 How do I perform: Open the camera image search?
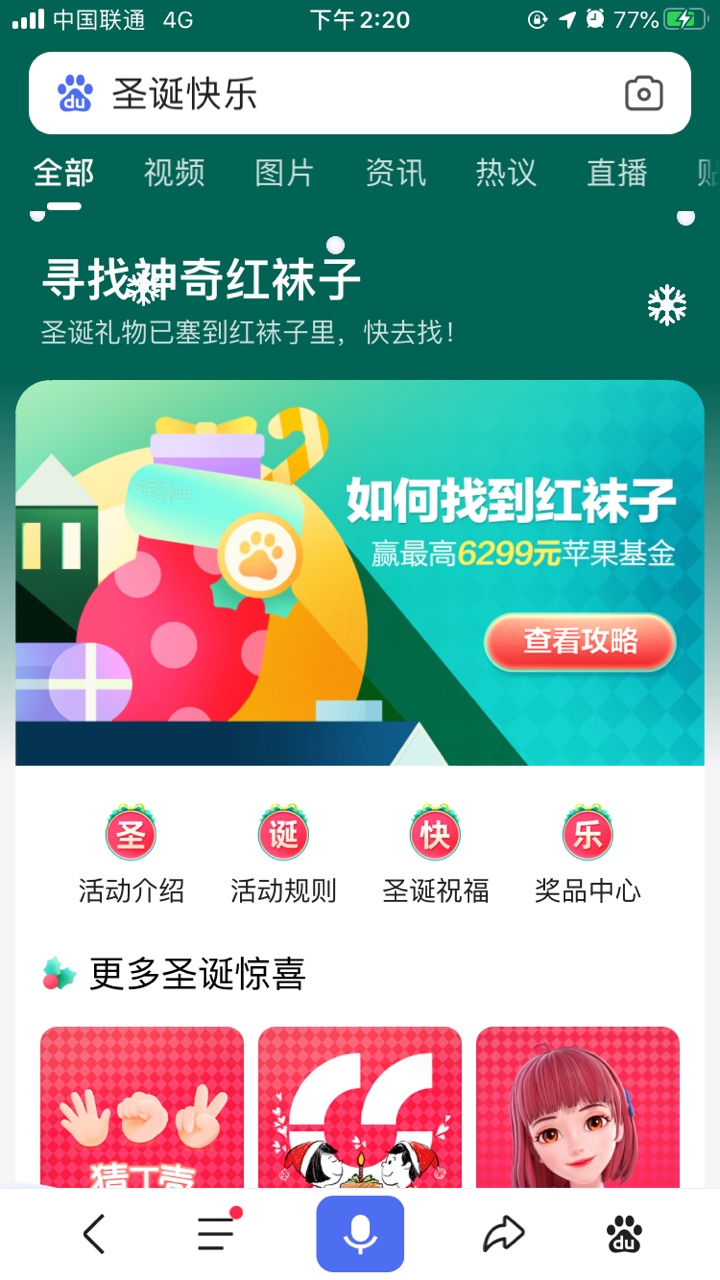click(643, 94)
